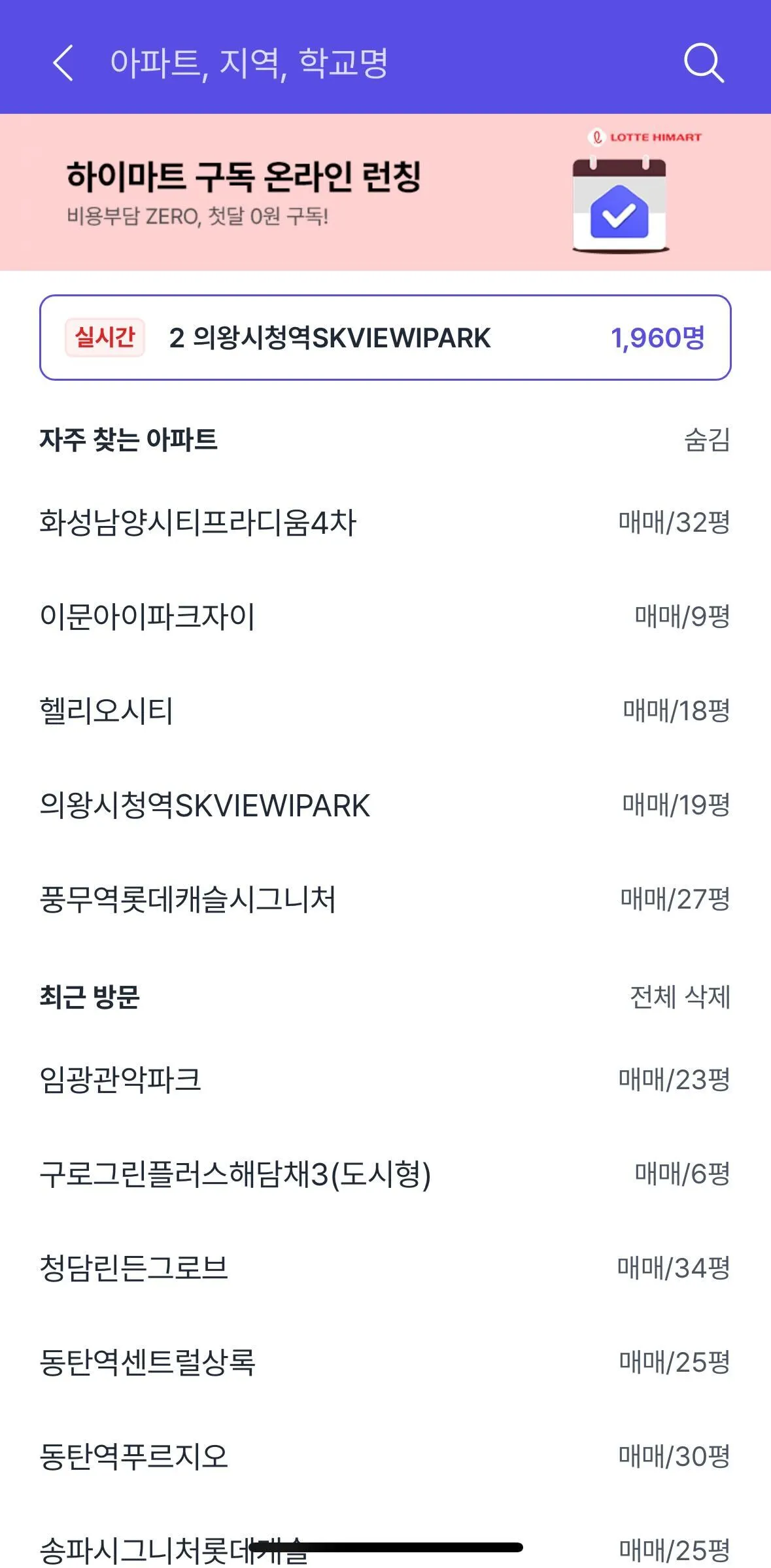Open 임광관악파크 from recent visits
771x1568 pixels.
[120, 1080]
